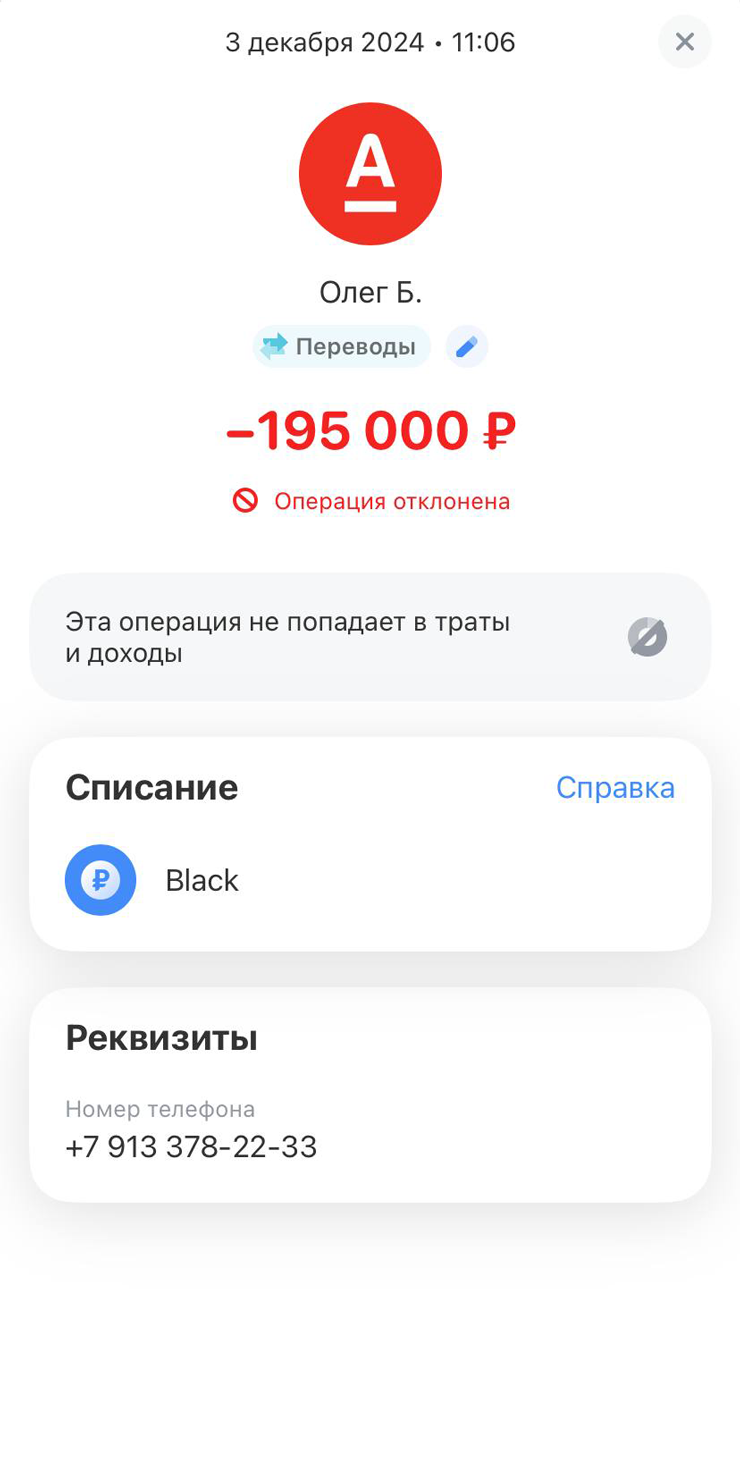The height and width of the screenshot is (1466, 740).
Task: Edit the transaction category with the pencil icon
Action: pyautogui.click(x=466, y=347)
